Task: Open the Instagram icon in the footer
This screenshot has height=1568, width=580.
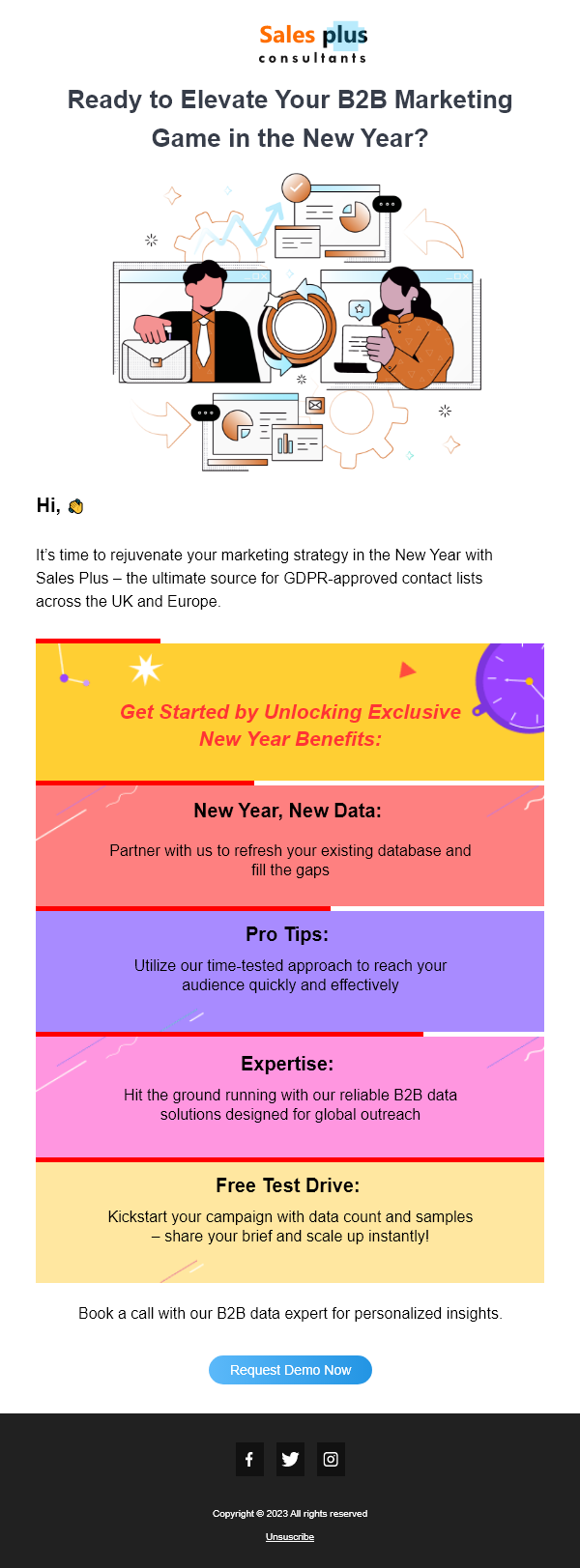Action: click(x=331, y=1459)
